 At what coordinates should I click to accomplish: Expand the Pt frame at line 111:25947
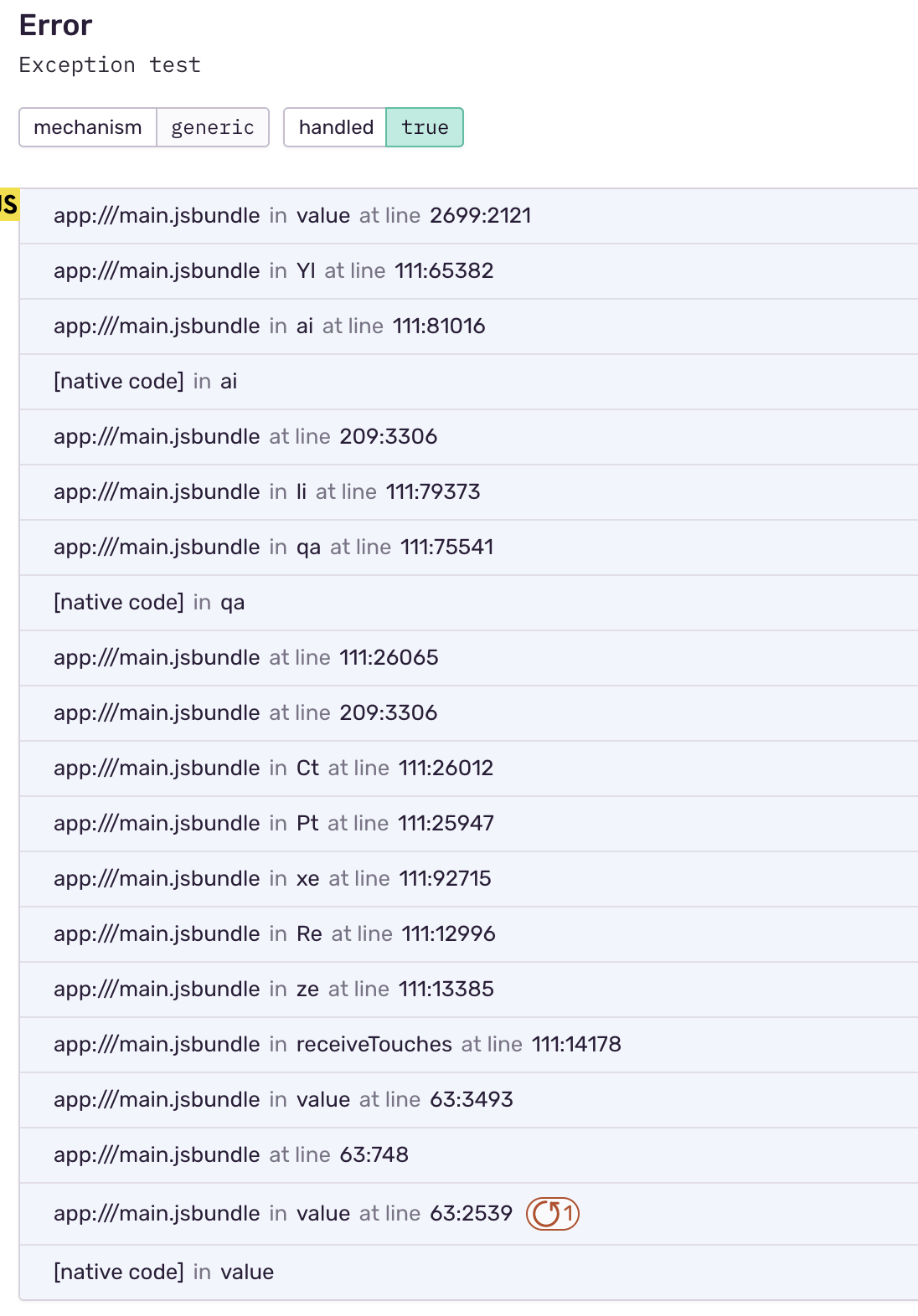(469, 824)
